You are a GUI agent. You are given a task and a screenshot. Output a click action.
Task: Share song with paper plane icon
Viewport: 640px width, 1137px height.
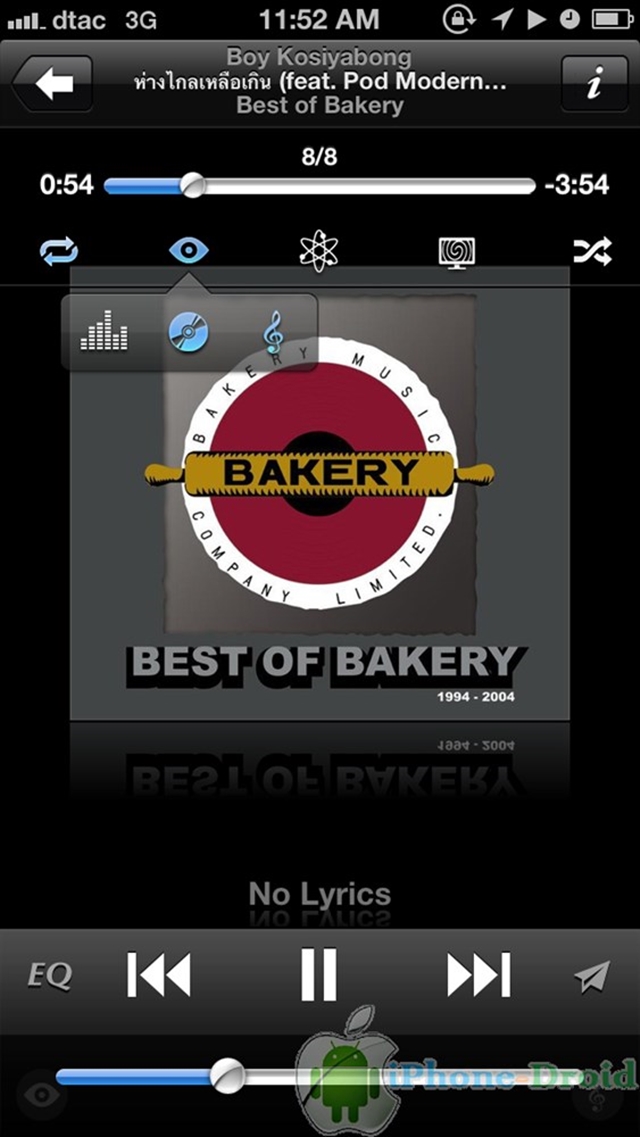pyautogui.click(x=592, y=975)
